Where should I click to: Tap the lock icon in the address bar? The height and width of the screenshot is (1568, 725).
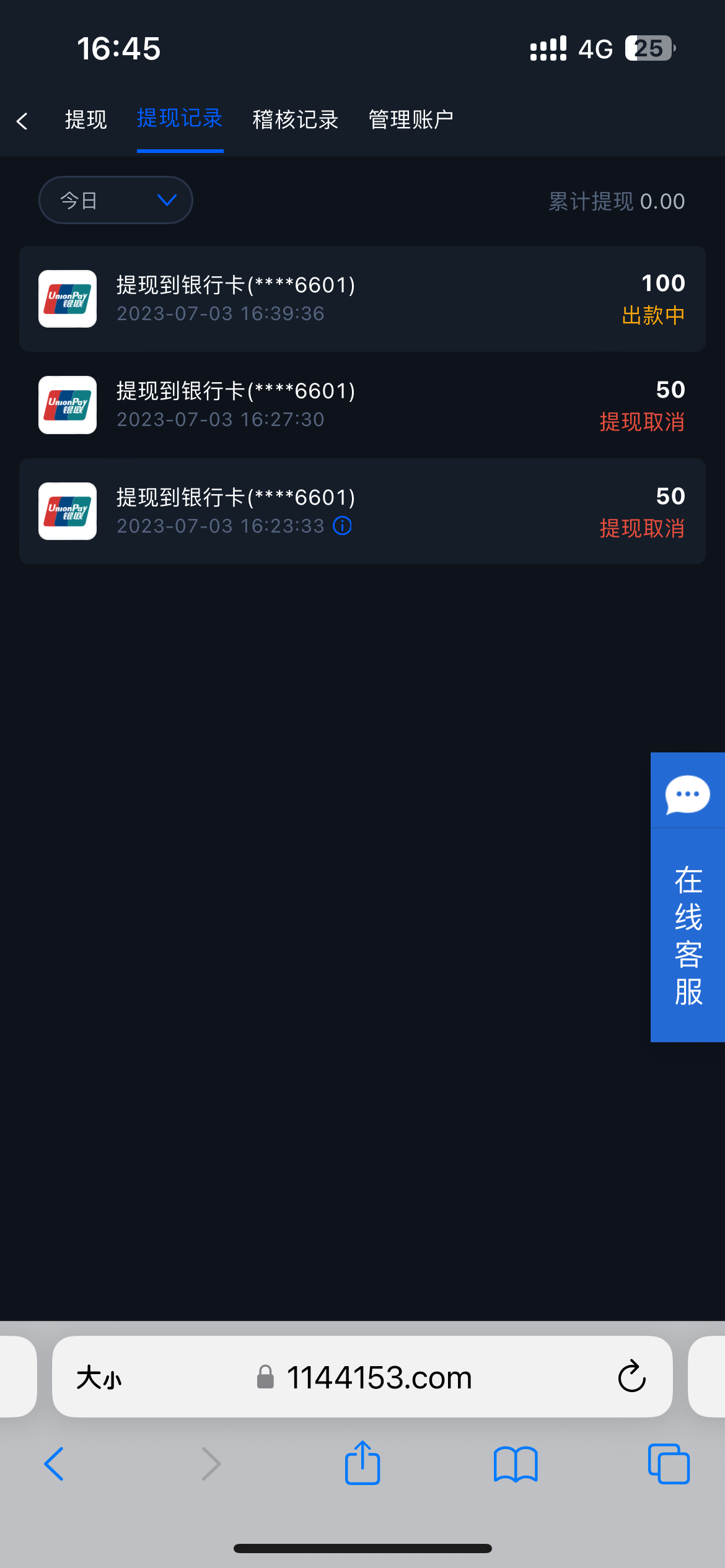point(265,1377)
